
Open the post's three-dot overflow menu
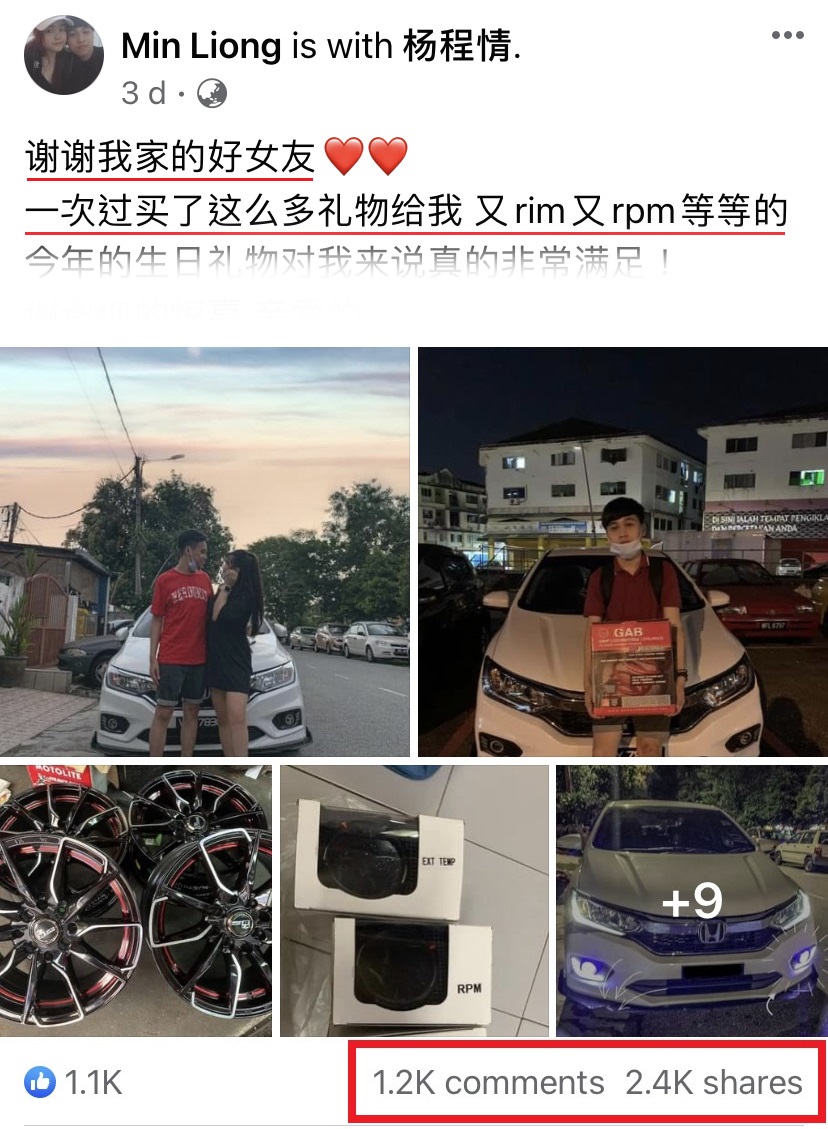point(787,37)
